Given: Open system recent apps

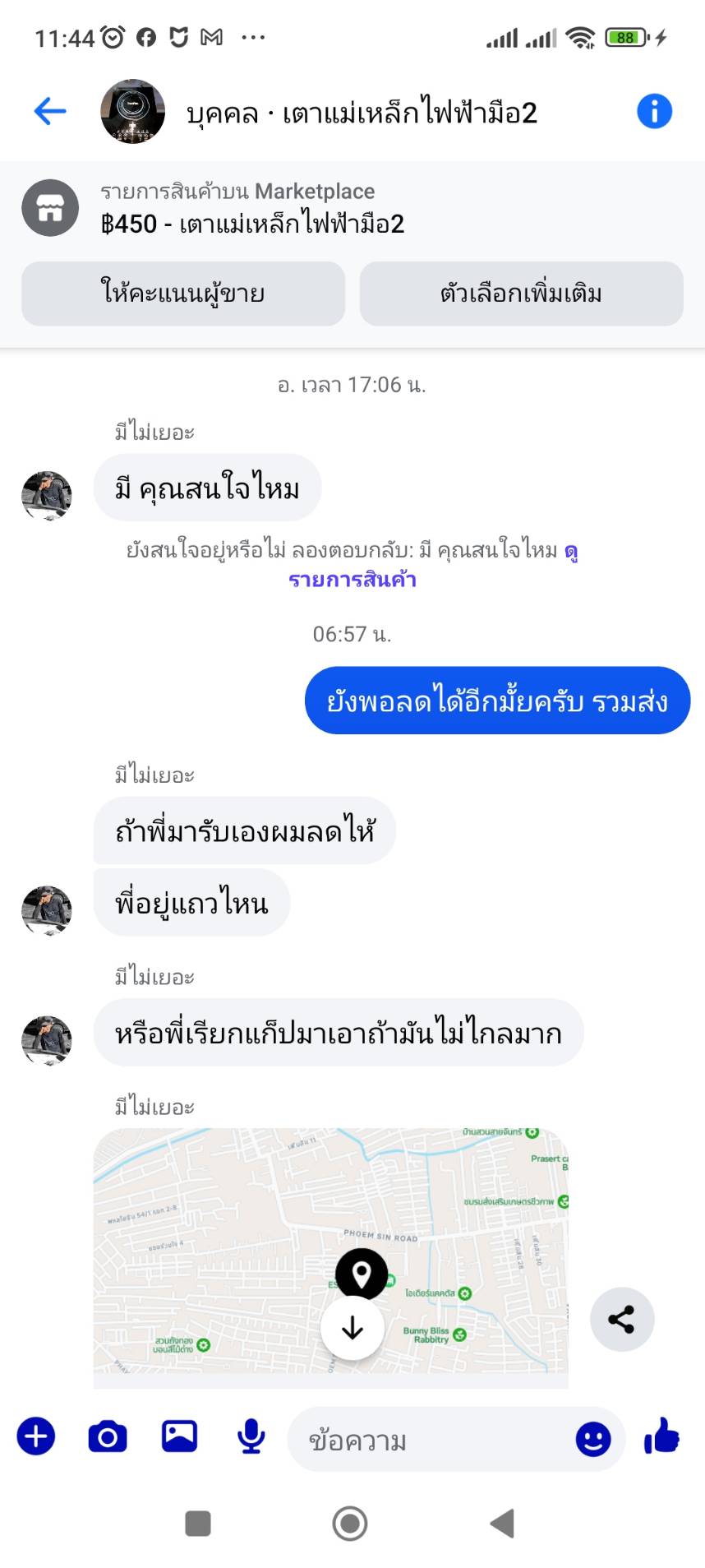Looking at the screenshot, I should tap(198, 1524).
